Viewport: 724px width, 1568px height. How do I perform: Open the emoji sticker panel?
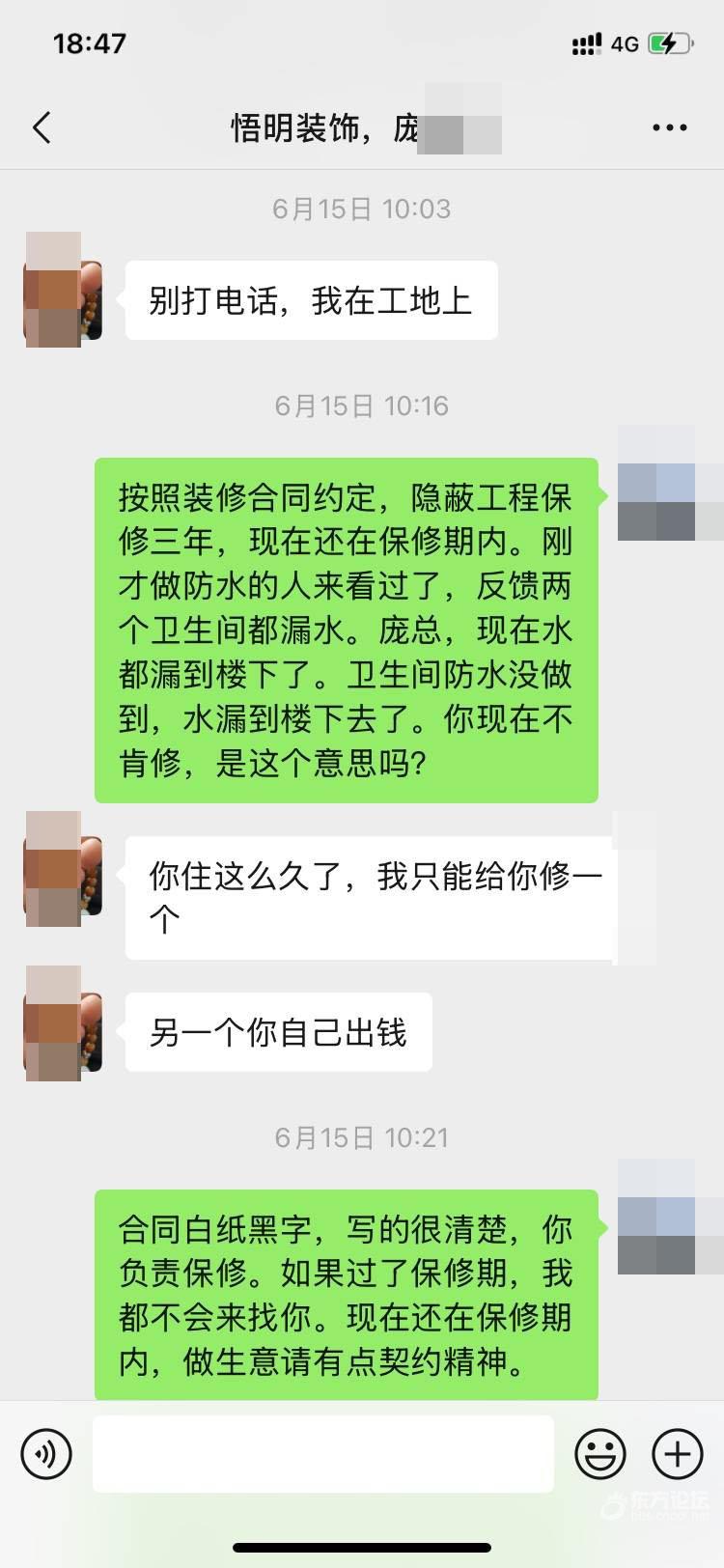click(599, 1453)
